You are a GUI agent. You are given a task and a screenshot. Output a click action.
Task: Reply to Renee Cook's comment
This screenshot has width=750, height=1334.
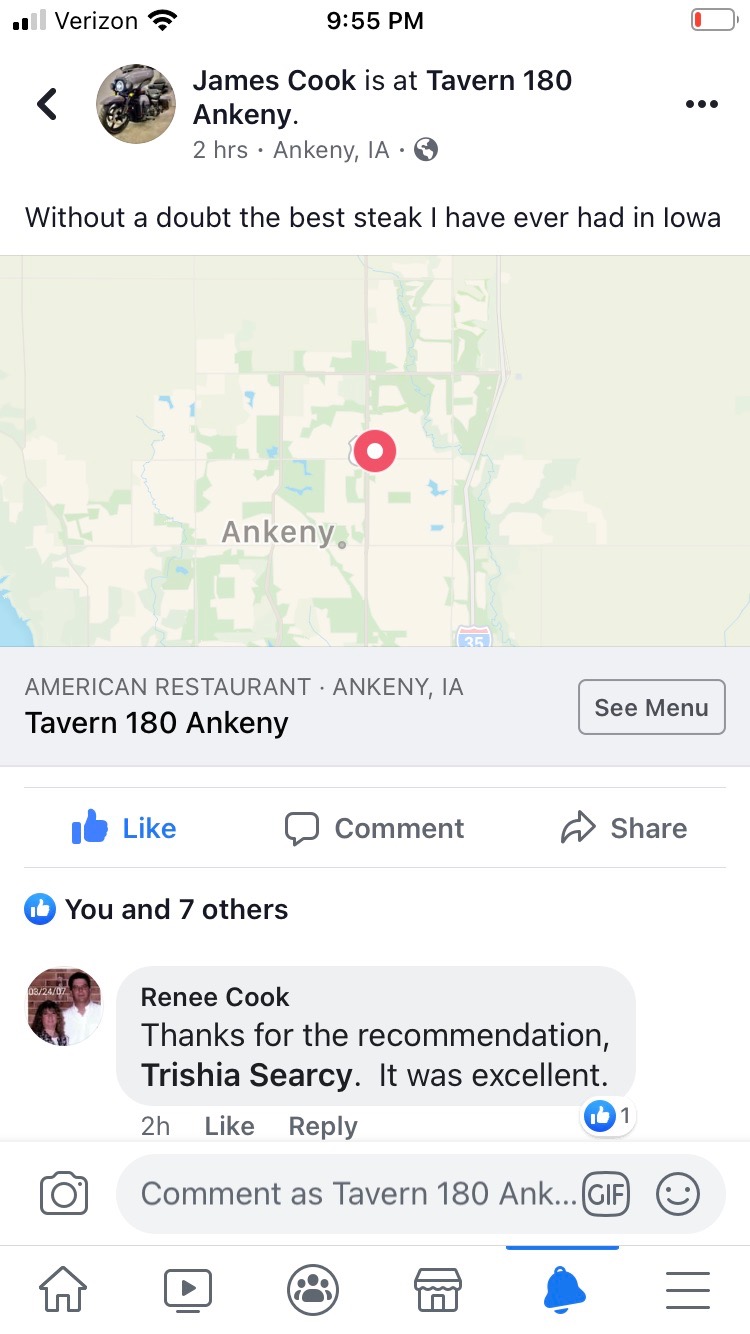(322, 1125)
